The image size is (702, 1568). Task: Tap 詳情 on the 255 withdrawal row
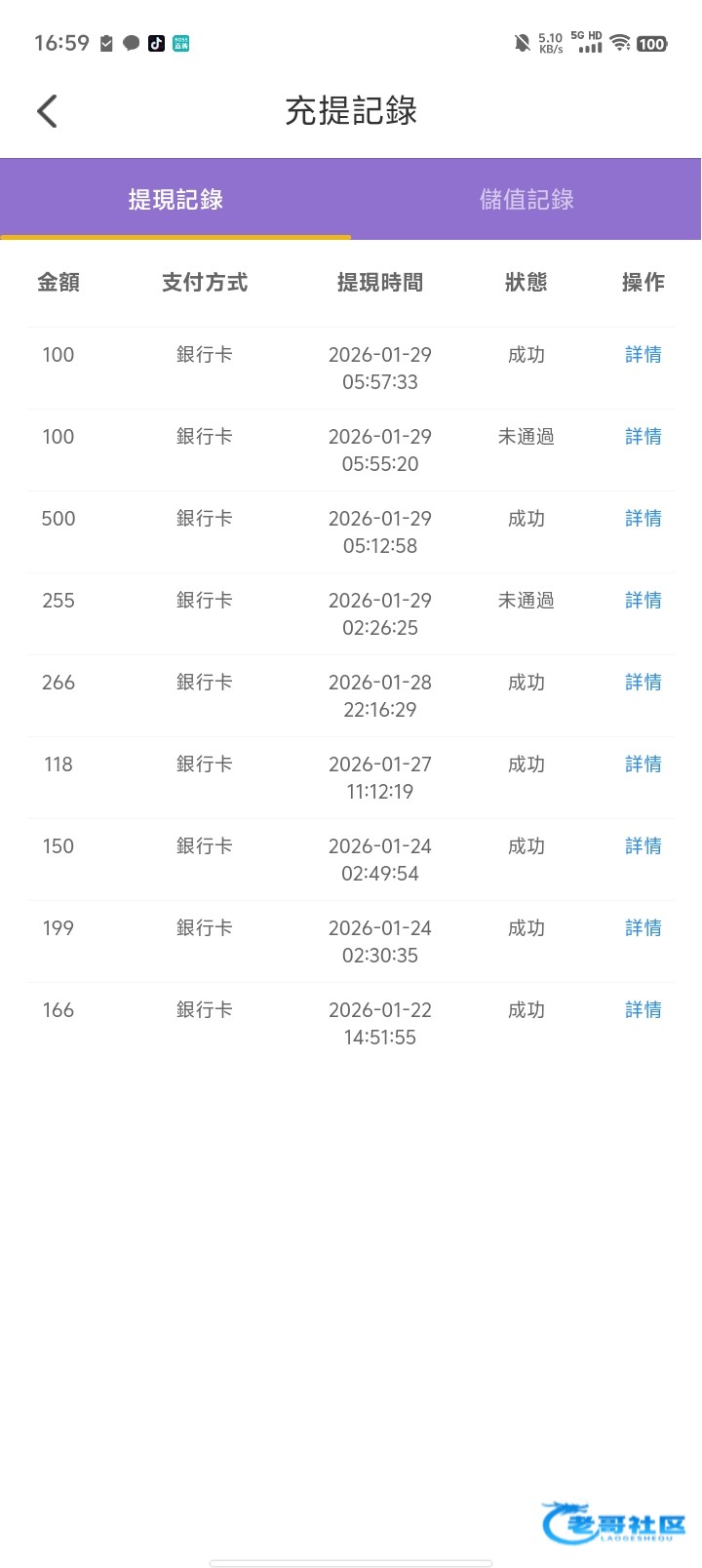(643, 601)
